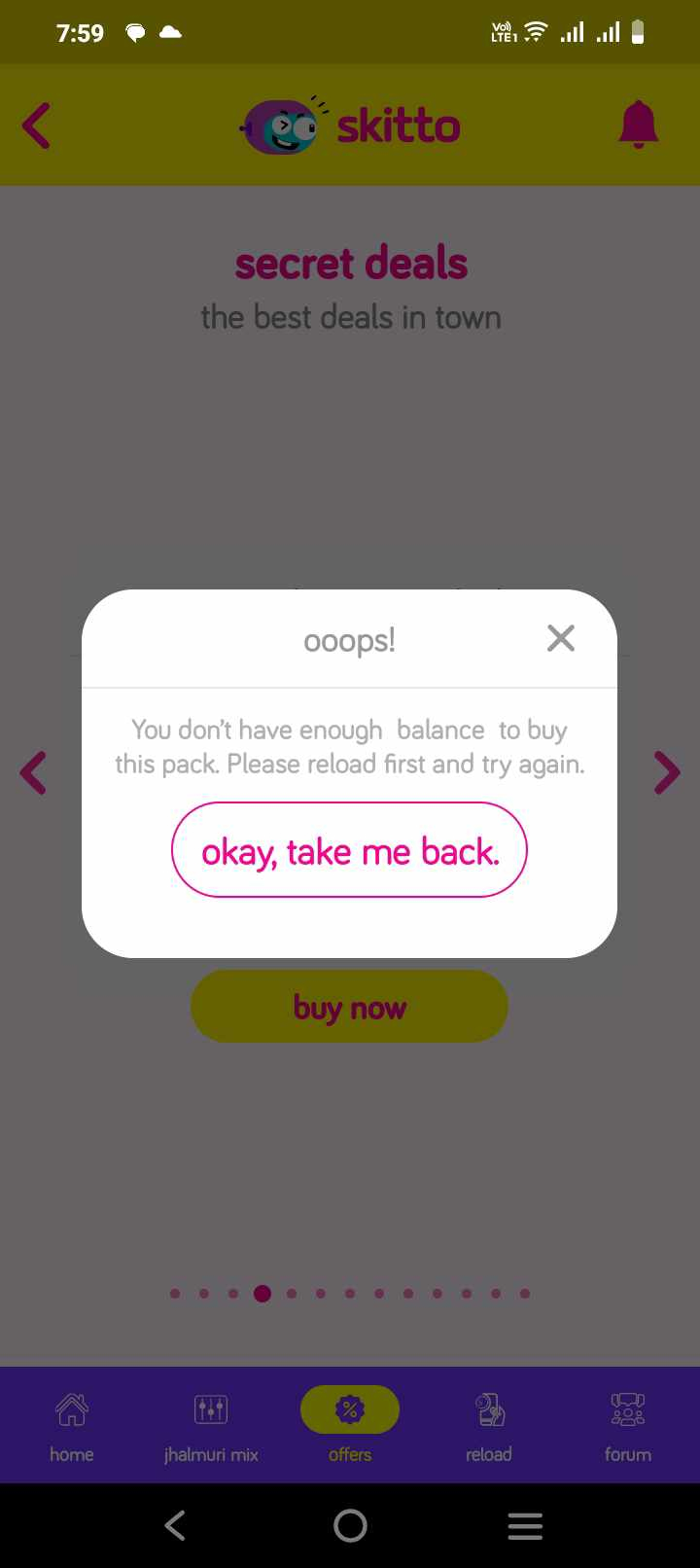Open the forum tab
Viewport: 700px width, 1568px height.
[x=628, y=1425]
